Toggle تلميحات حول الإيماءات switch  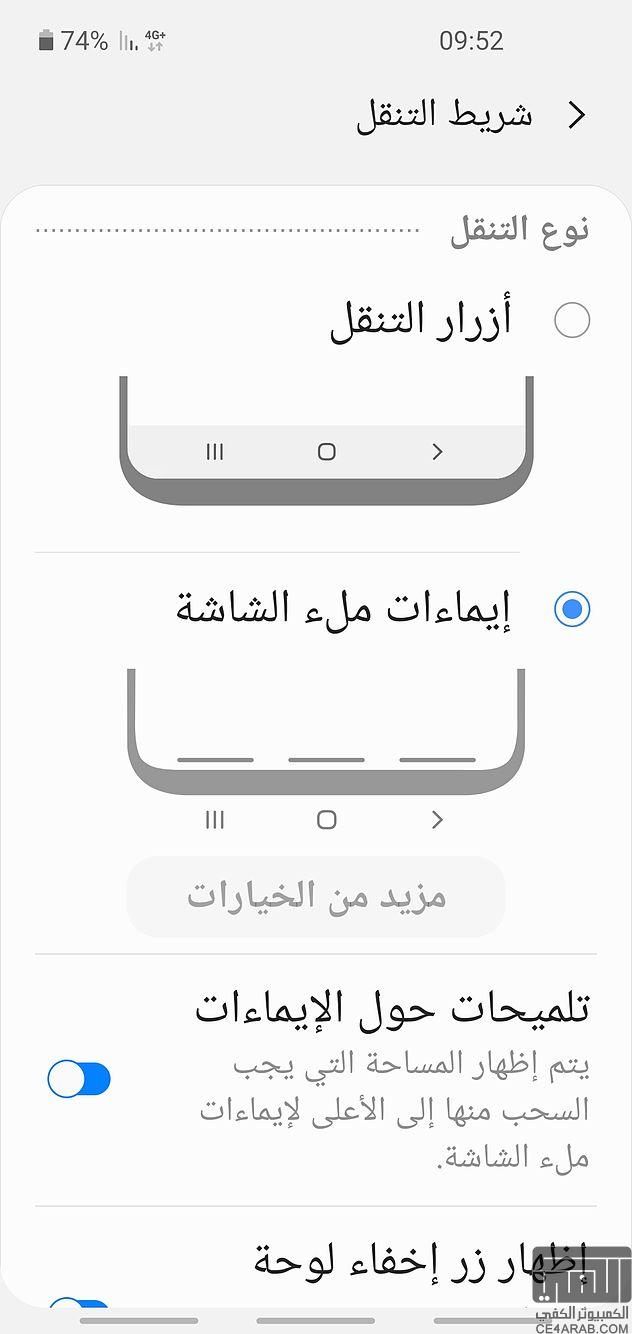pos(80,1079)
